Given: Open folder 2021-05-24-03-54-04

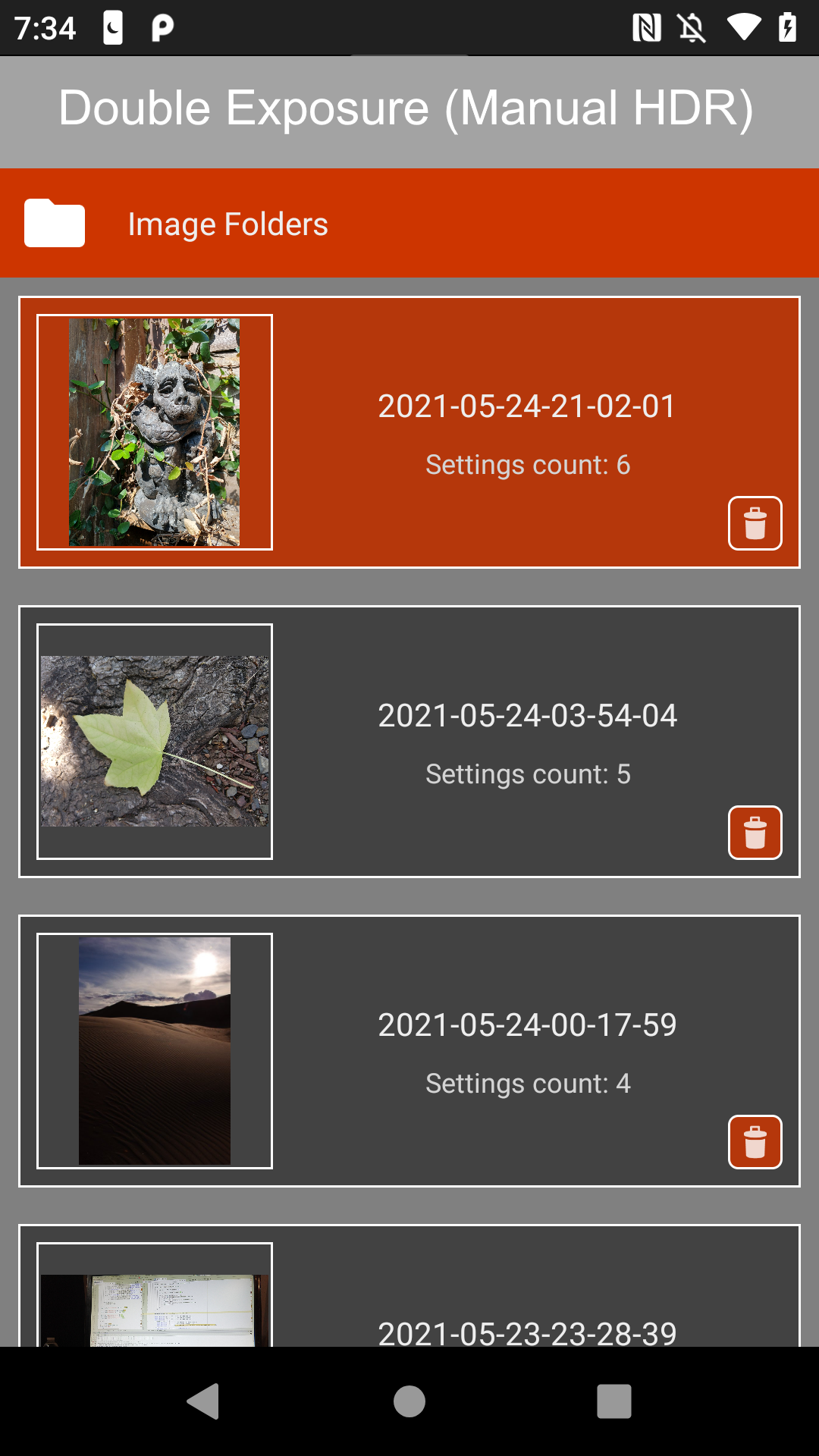Looking at the screenshot, I should coord(409,742).
